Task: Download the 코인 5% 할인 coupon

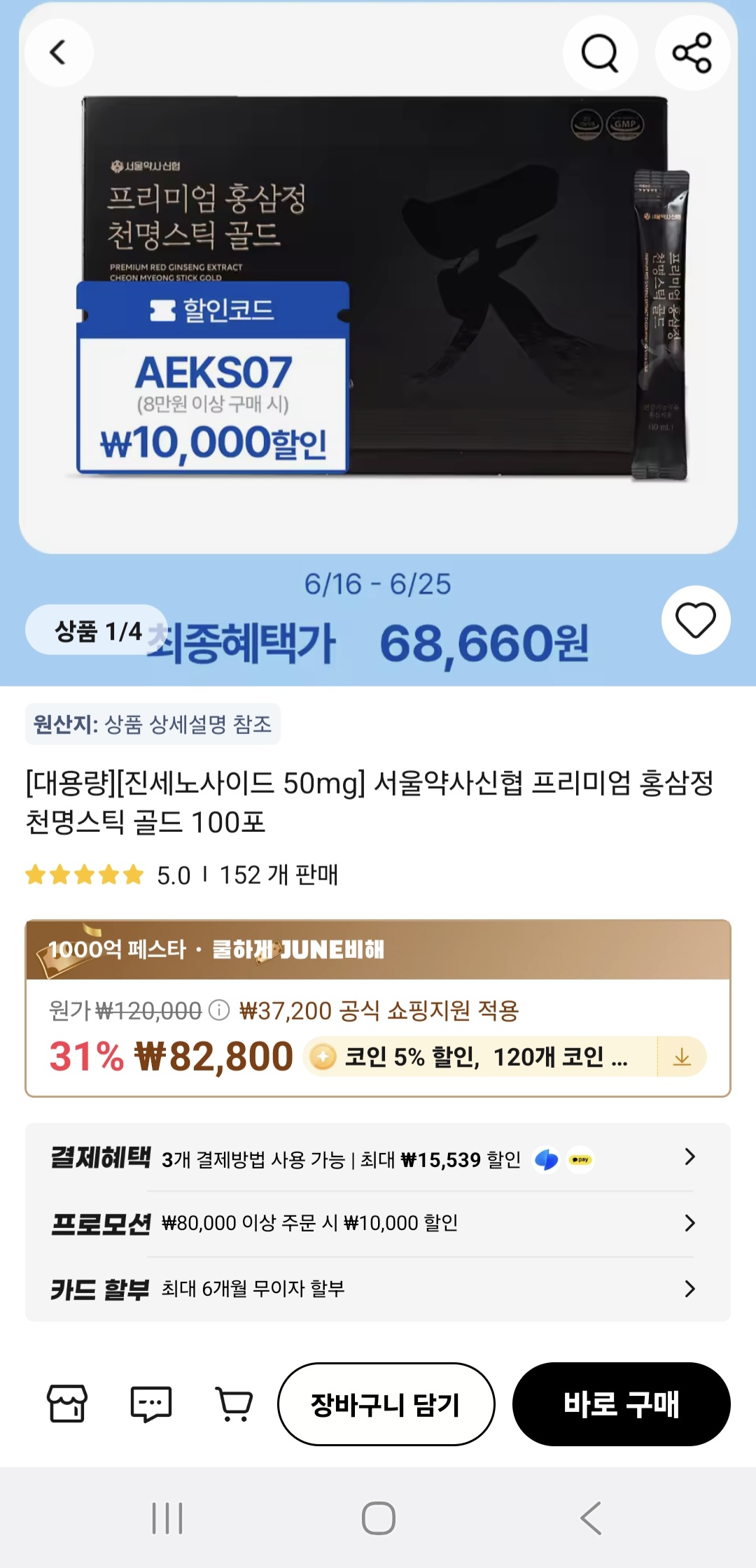Action: [681, 1057]
